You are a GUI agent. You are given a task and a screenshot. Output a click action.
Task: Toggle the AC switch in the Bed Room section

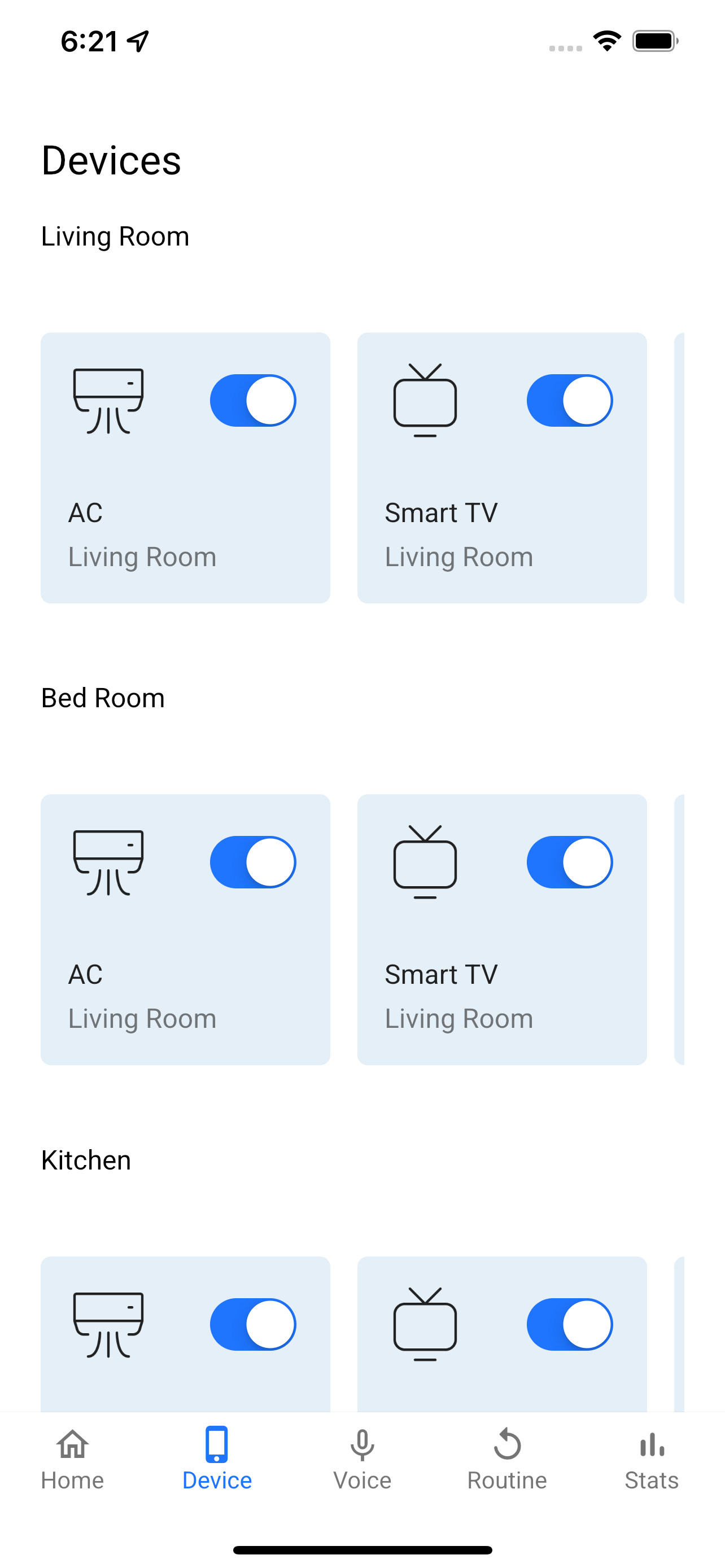[252, 862]
